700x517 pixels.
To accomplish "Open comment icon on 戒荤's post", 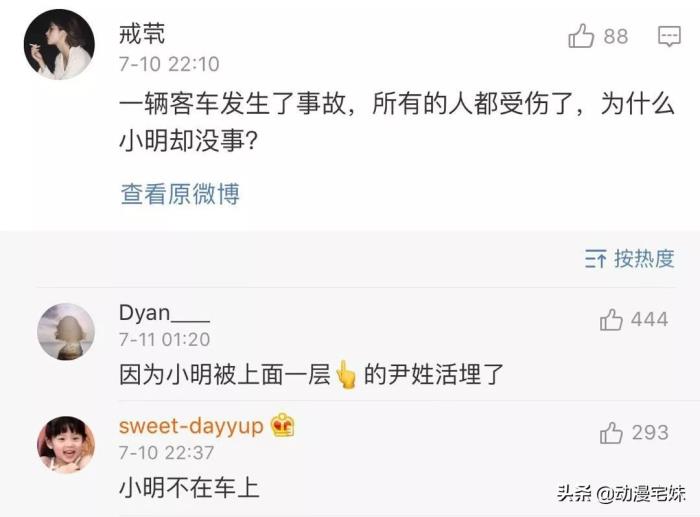I will click(669, 37).
